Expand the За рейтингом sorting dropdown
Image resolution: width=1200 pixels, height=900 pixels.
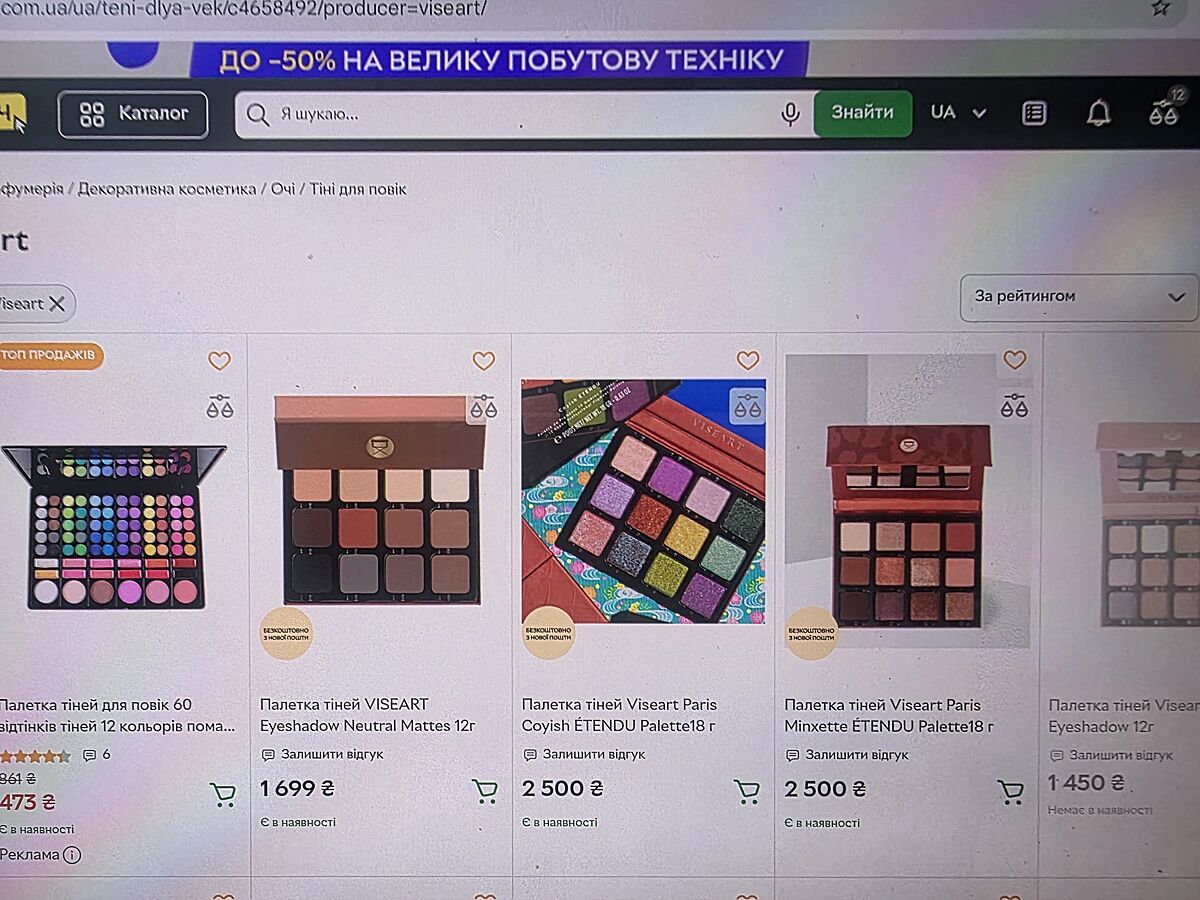1078,297
